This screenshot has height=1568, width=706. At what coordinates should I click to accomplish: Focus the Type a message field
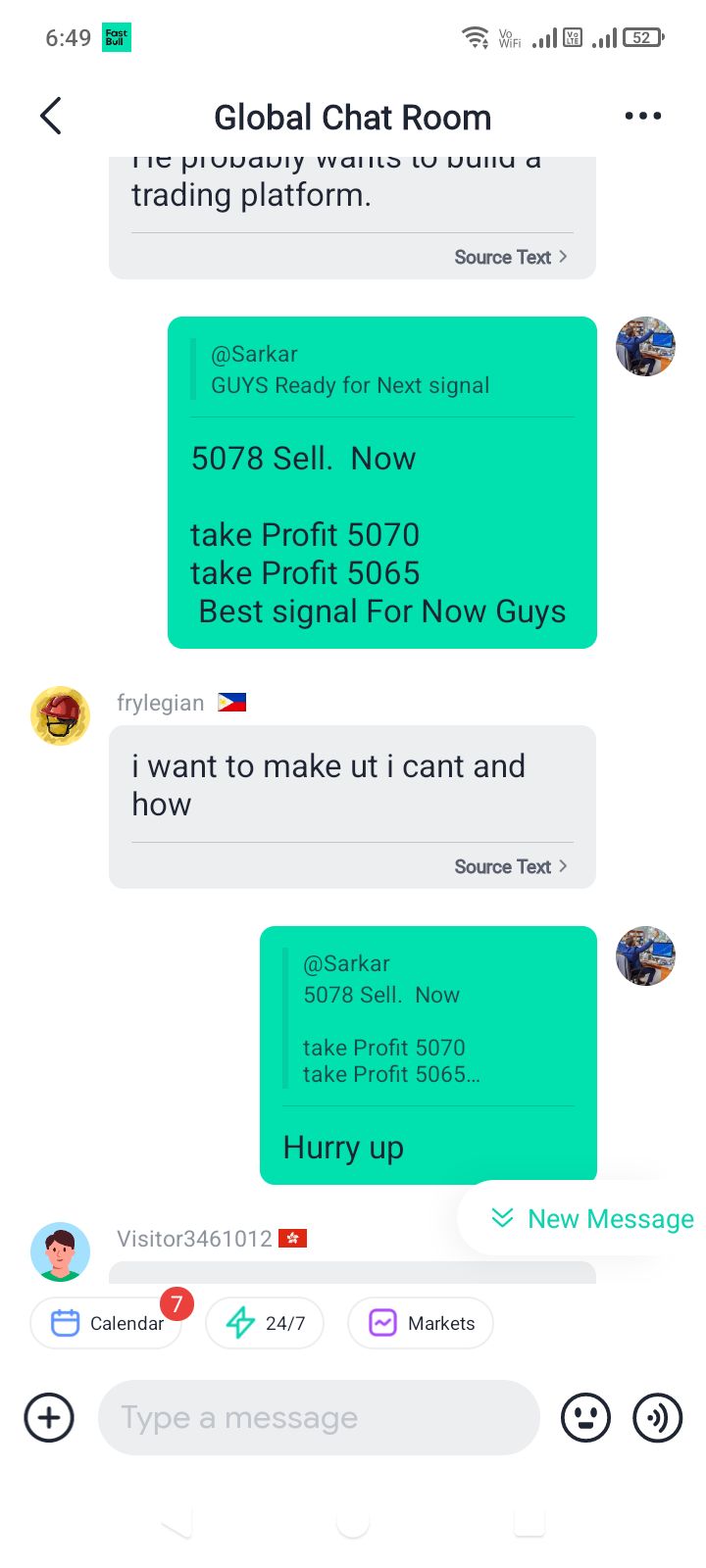click(319, 1417)
